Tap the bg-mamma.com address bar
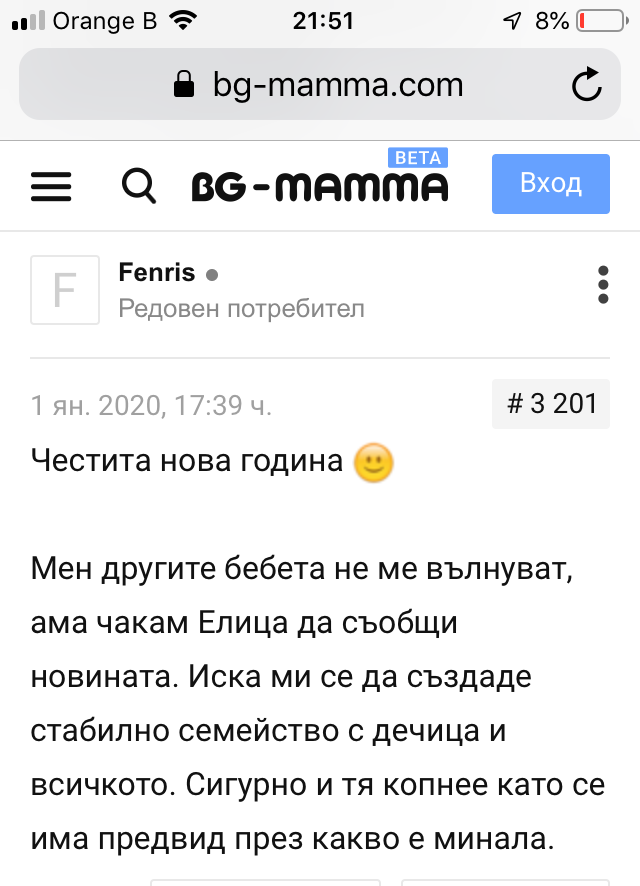Viewport: 640px width, 886px height. (320, 84)
